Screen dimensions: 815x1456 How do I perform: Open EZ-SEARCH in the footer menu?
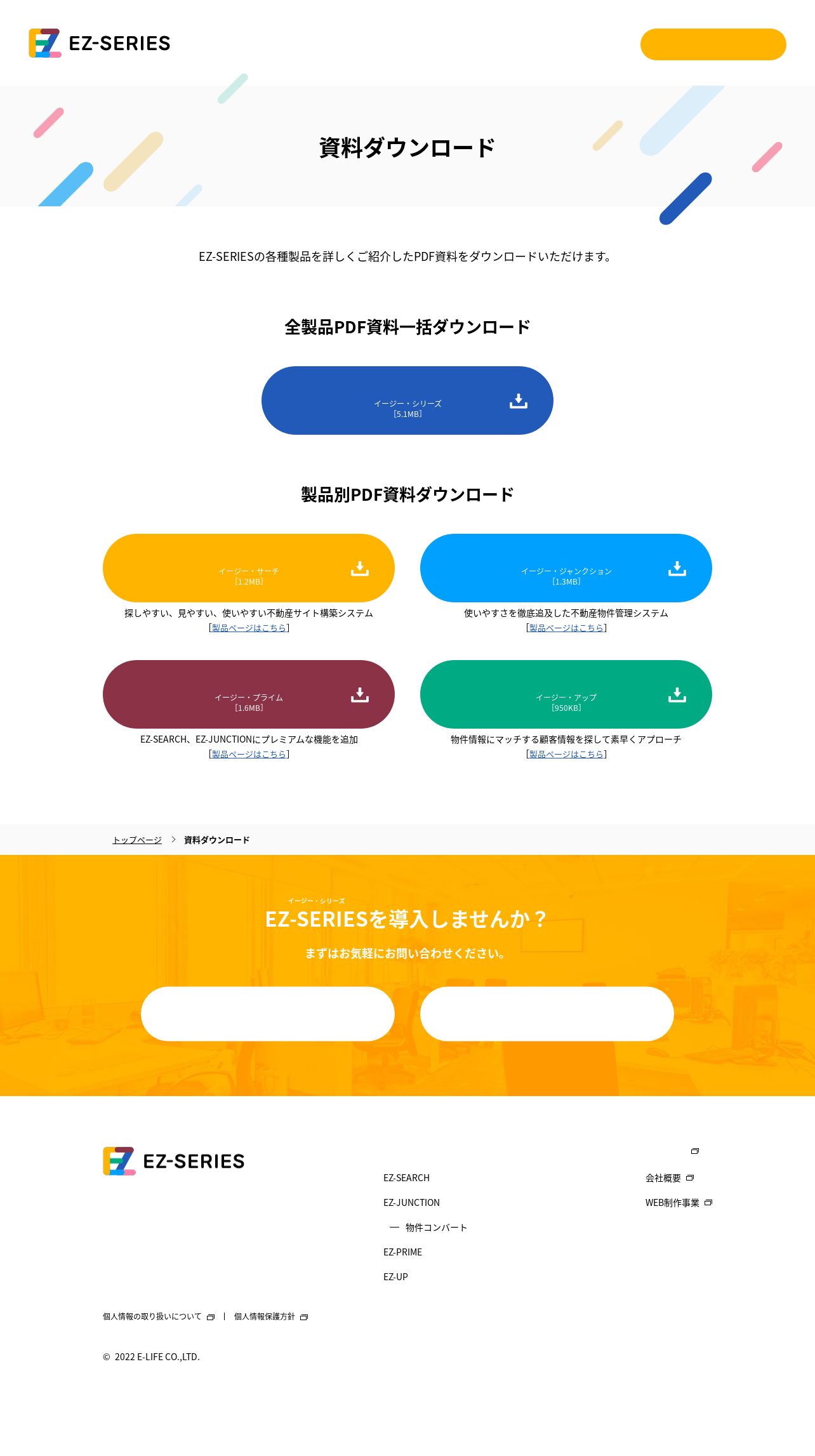coord(406,1177)
